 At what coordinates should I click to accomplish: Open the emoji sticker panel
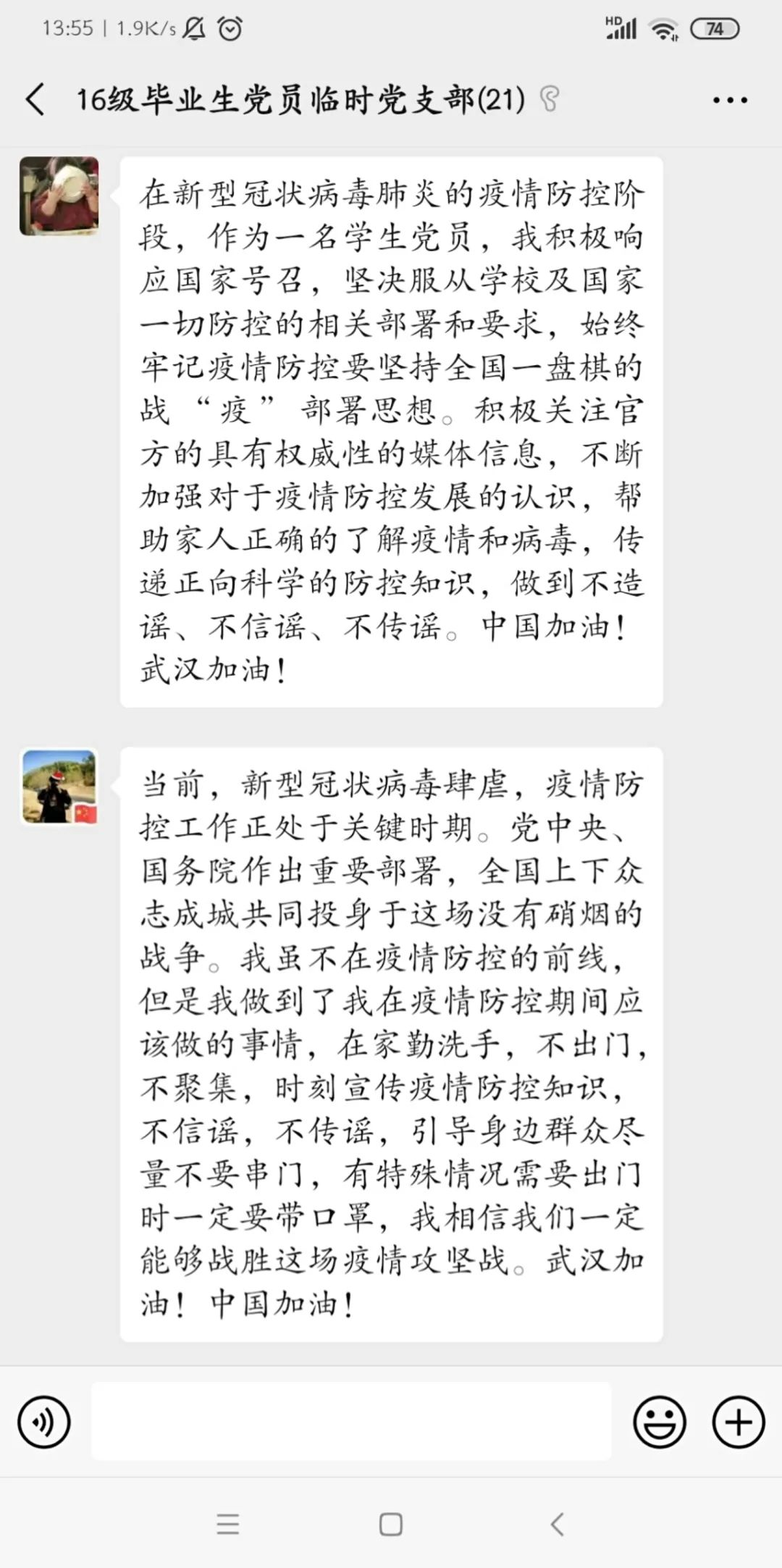pyautogui.click(x=659, y=1422)
